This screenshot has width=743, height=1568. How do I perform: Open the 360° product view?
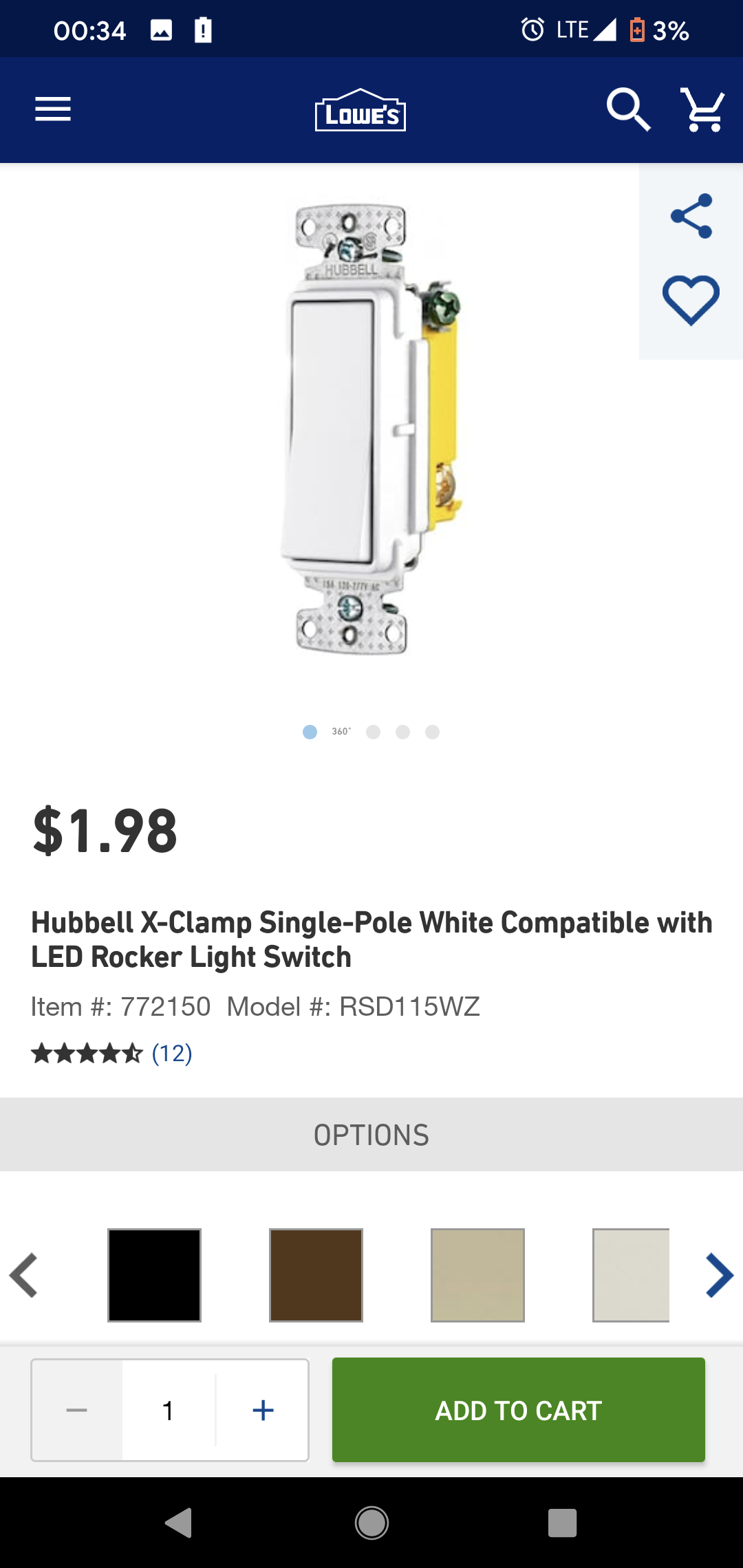pyautogui.click(x=341, y=732)
